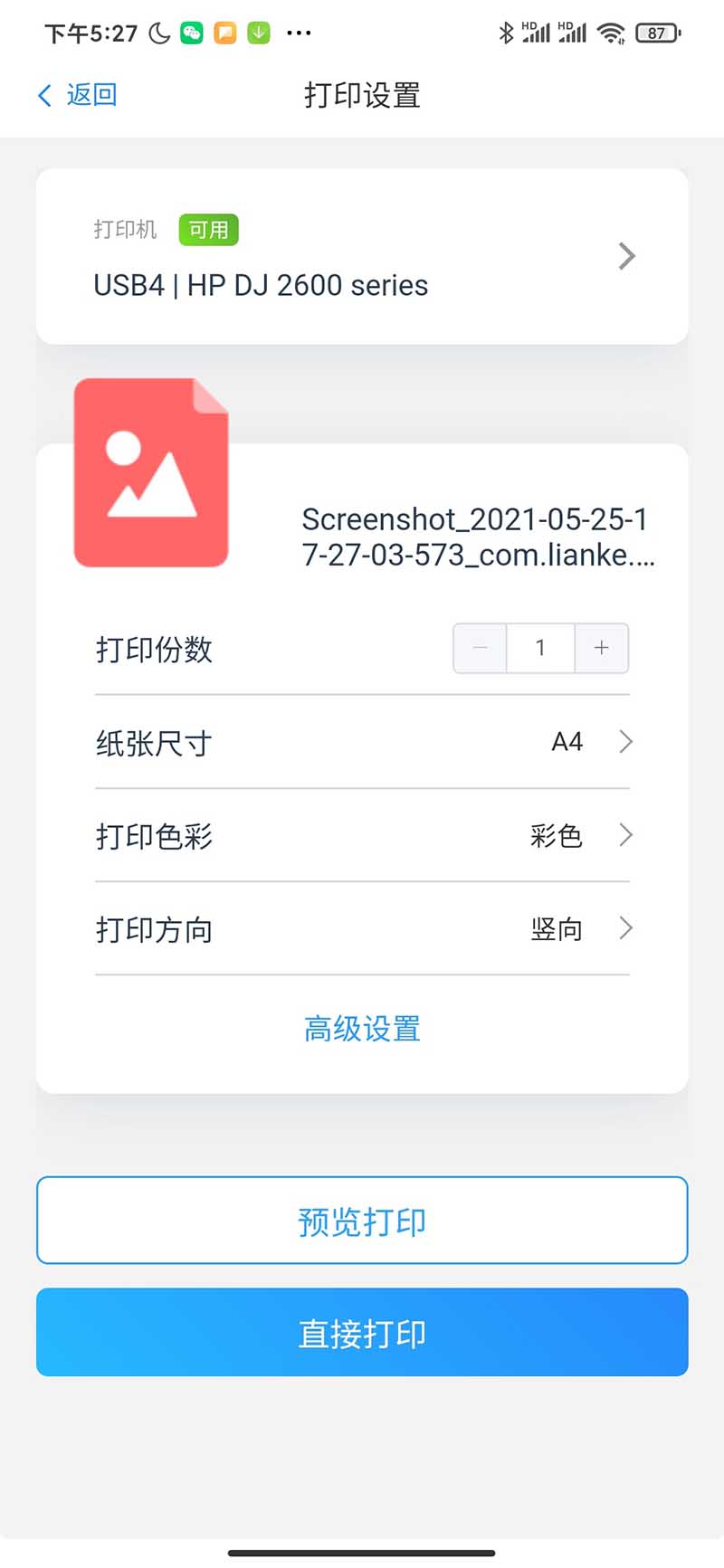The height and width of the screenshot is (1568, 724).
Task: Open 打印方向 orientation setting
Action: pos(362,929)
